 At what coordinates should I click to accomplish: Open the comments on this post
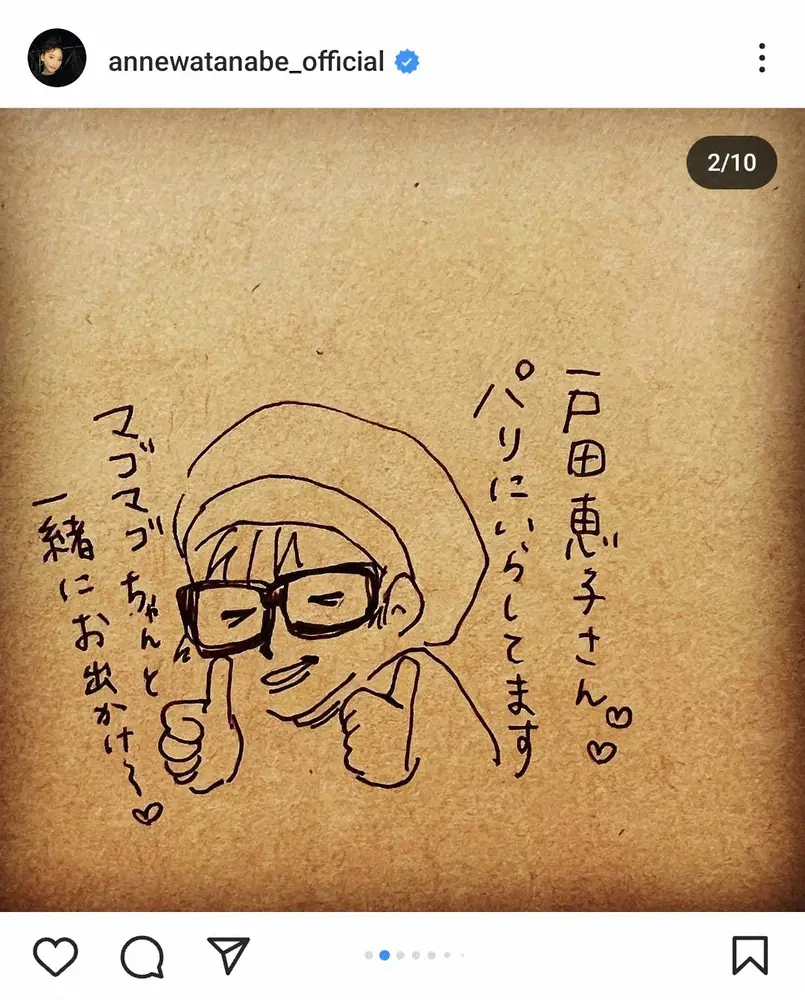tap(142, 956)
